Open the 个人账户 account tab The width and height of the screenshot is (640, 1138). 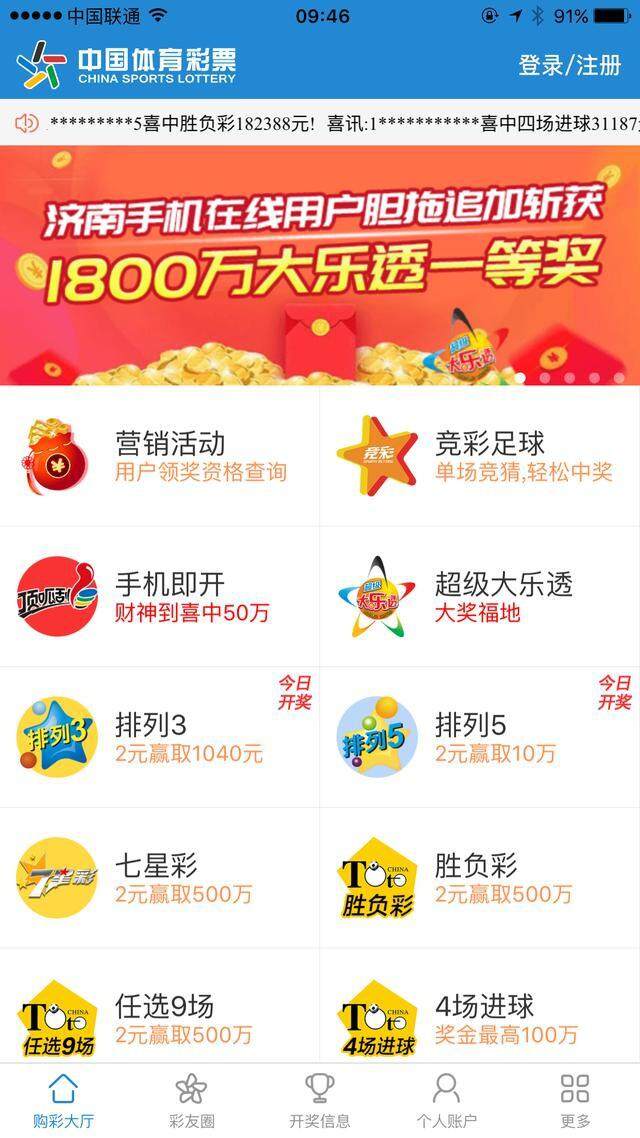446,1100
